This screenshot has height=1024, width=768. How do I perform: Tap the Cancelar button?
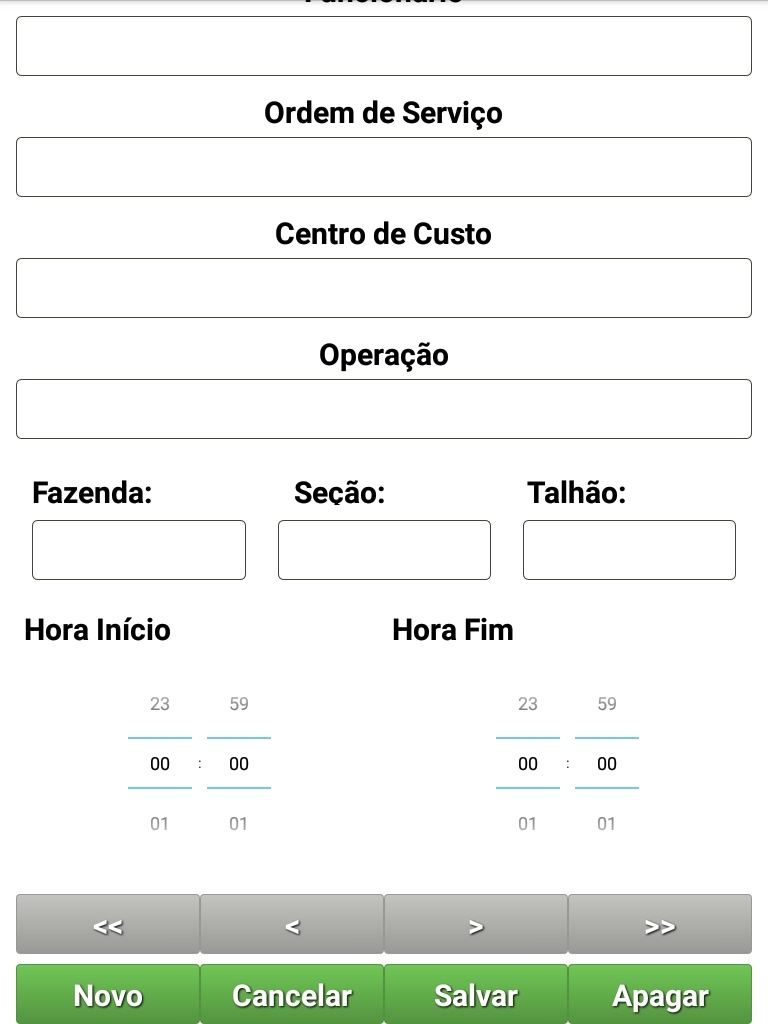292,995
